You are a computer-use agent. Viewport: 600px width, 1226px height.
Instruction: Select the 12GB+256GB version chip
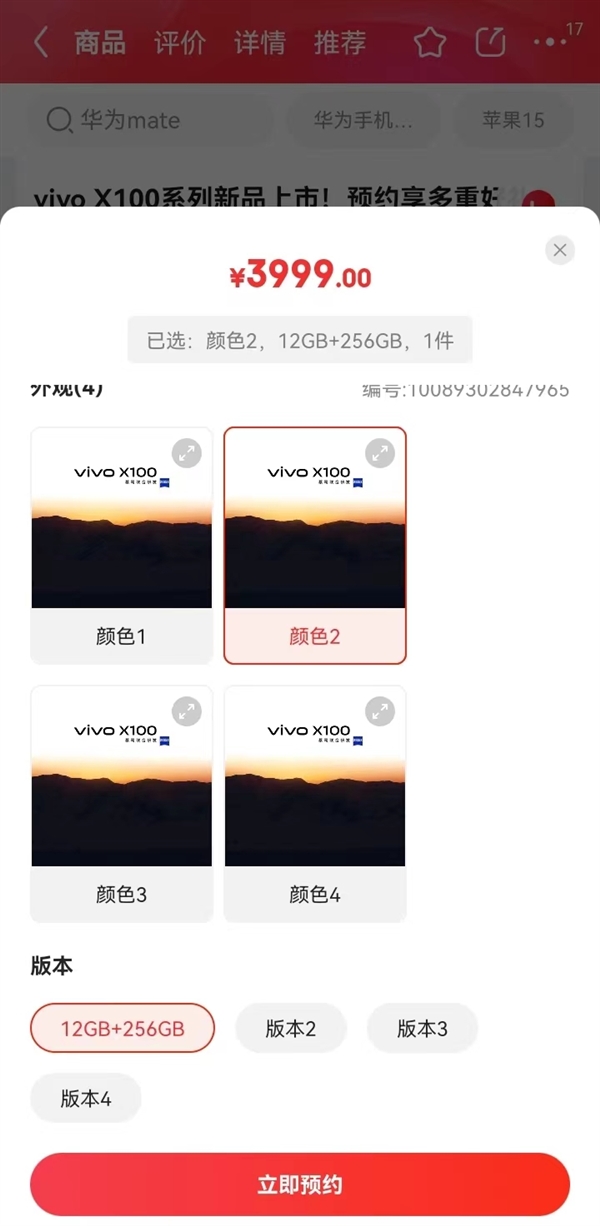(x=122, y=1028)
